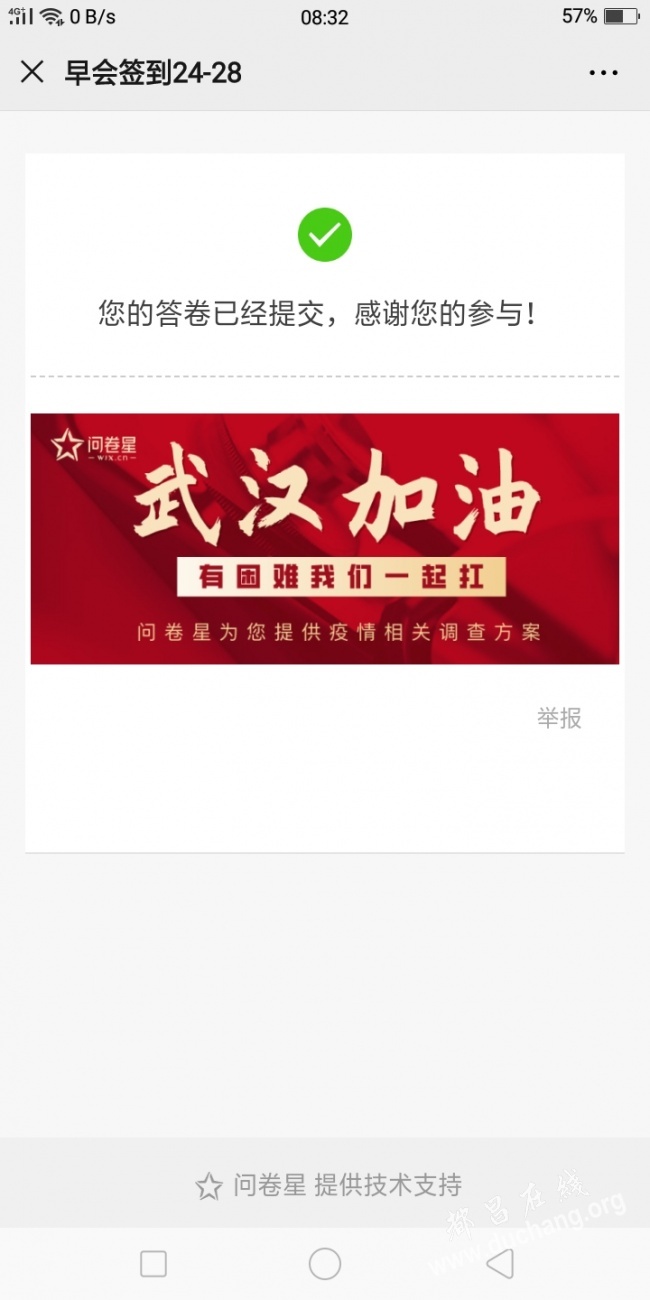The height and width of the screenshot is (1300, 650).
Task: Go back with system back button
Action: click(499, 1264)
